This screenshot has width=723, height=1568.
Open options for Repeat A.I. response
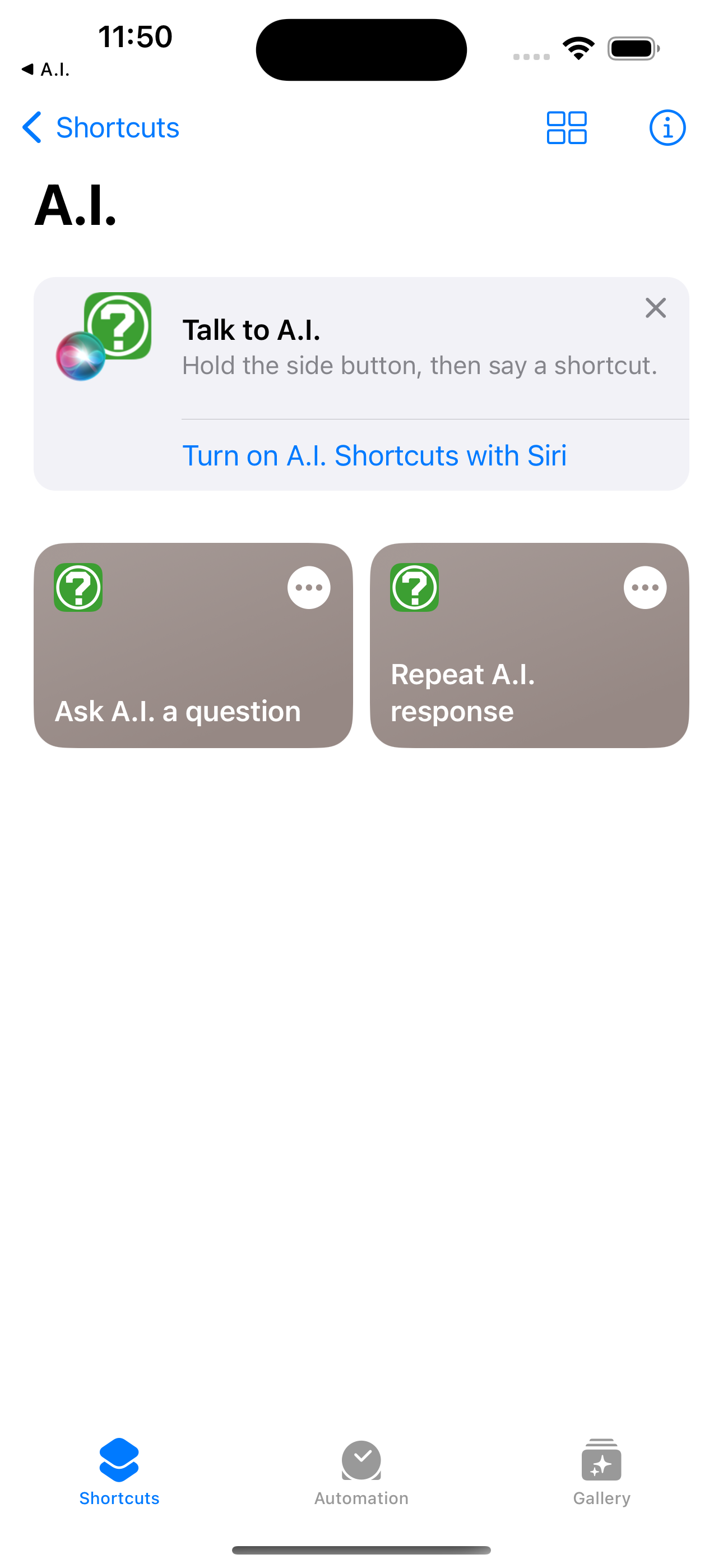coord(645,587)
